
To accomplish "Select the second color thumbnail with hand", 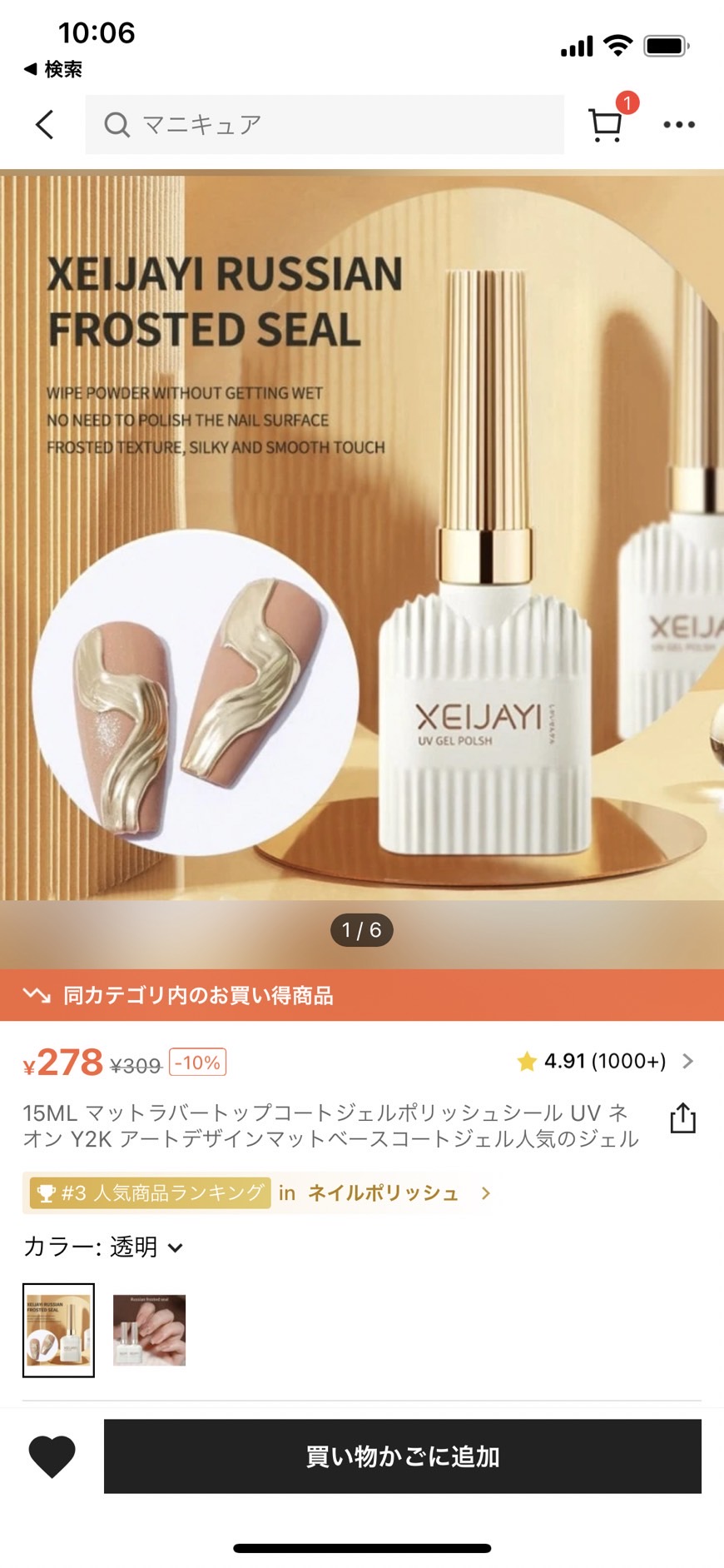I will (149, 1330).
